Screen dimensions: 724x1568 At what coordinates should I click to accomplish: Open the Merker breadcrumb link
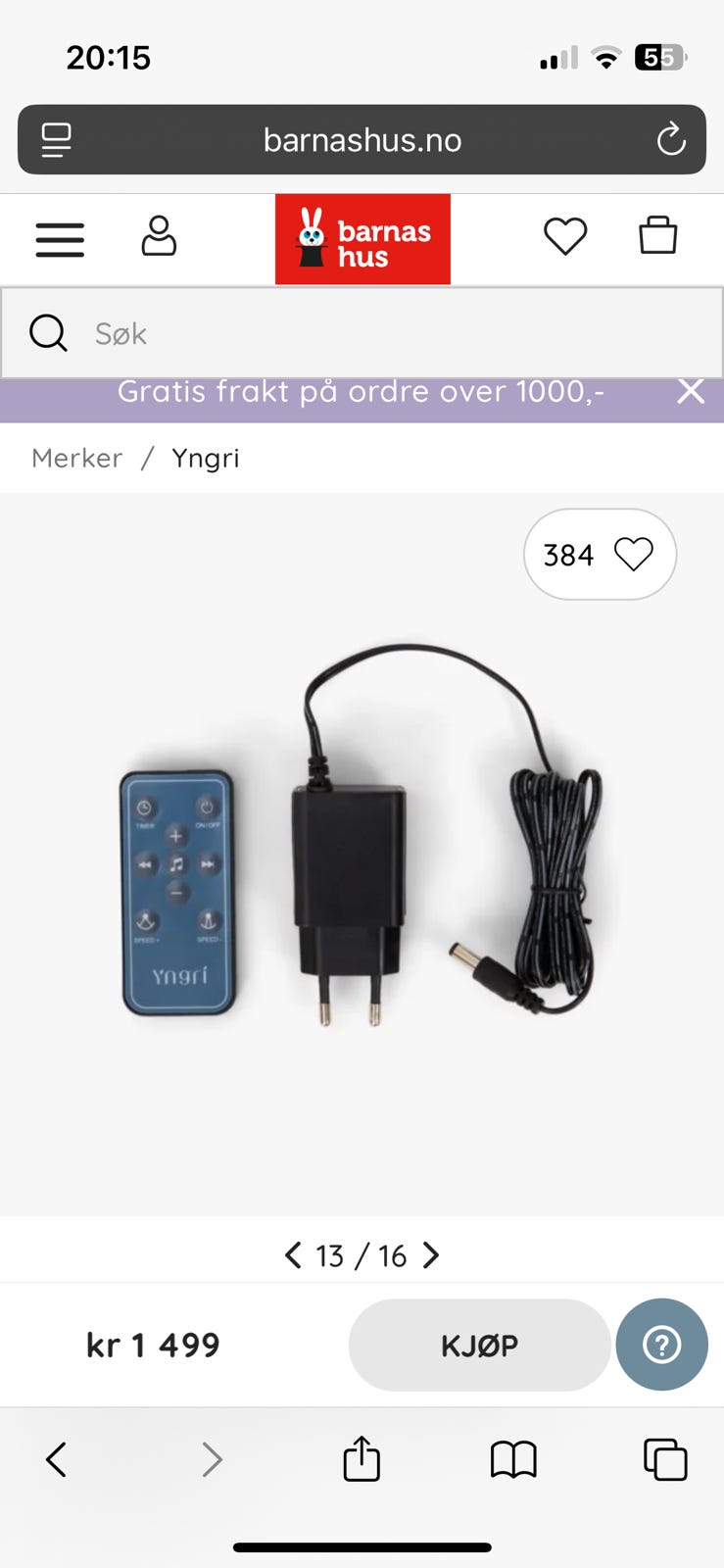pos(77,459)
